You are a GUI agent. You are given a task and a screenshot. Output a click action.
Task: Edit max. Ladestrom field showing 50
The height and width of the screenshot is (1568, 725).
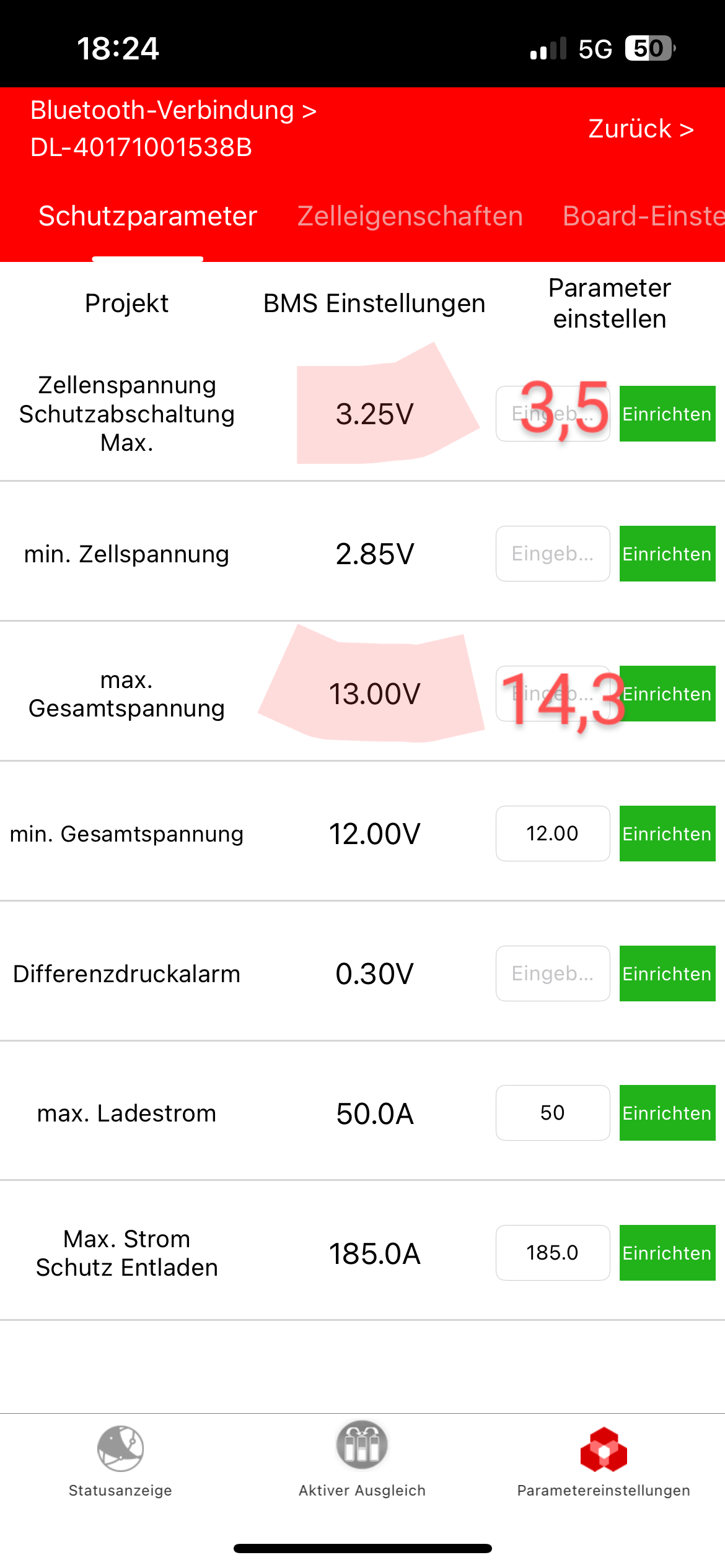pos(553,1113)
